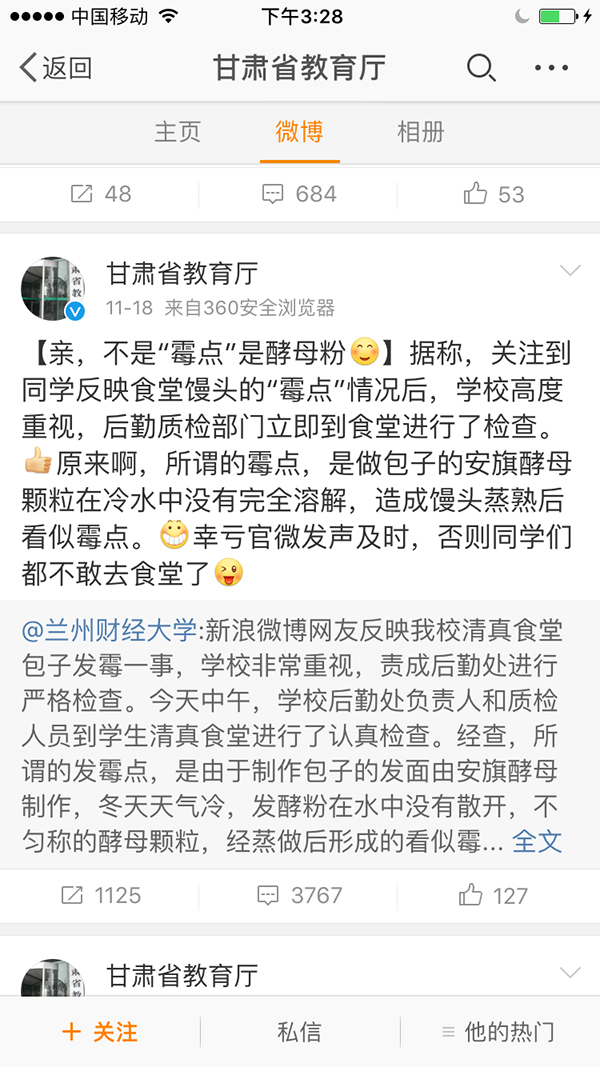Select the 微博 tab

[299, 132]
